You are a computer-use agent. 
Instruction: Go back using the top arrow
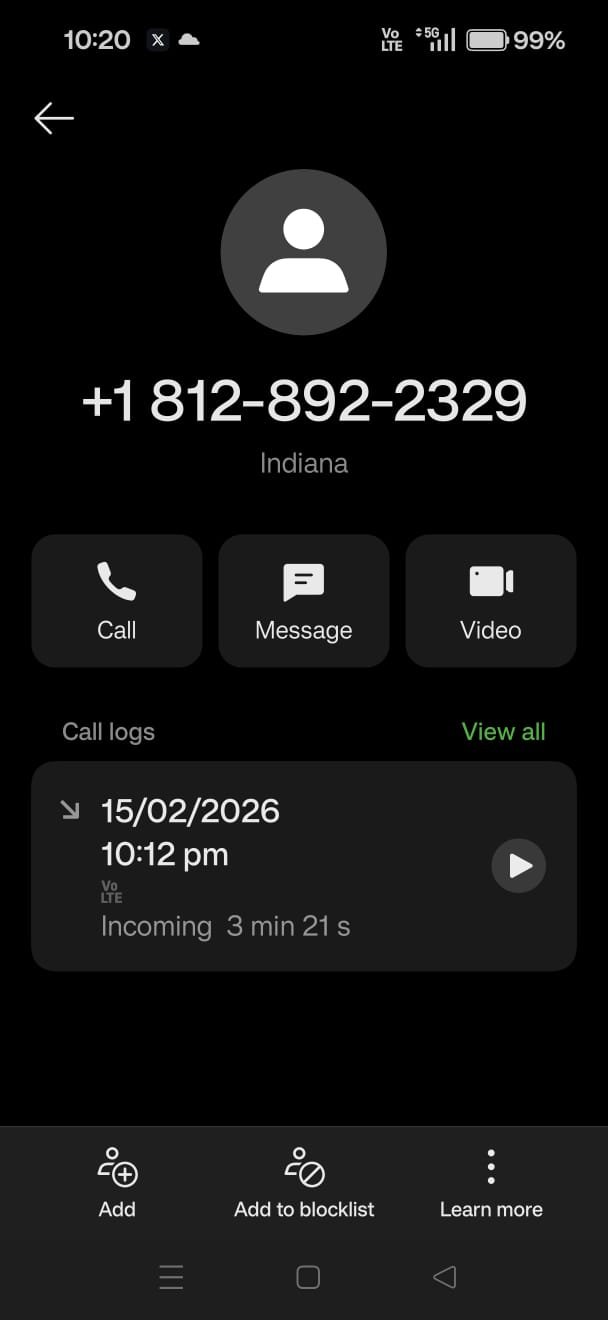coord(54,118)
